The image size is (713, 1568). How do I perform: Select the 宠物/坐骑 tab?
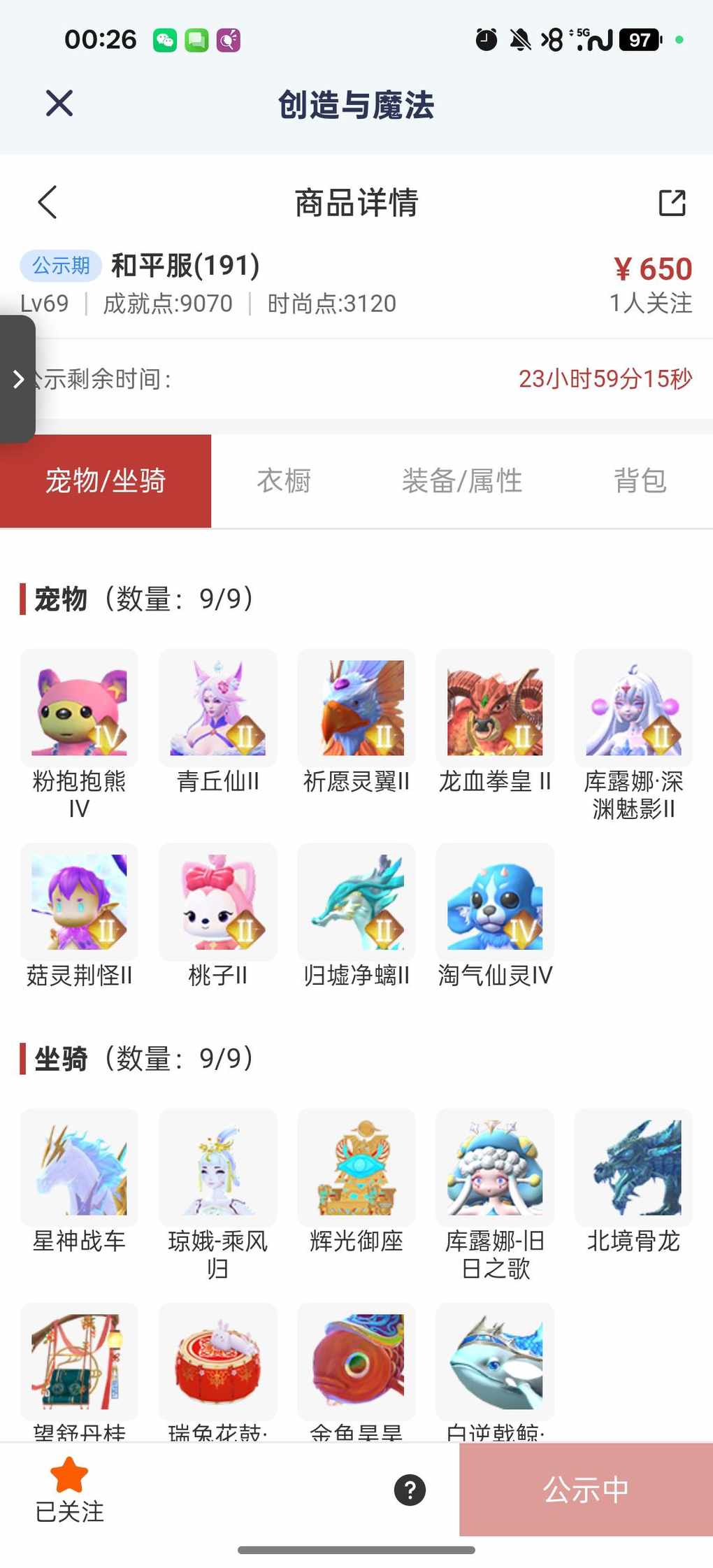pos(106,481)
